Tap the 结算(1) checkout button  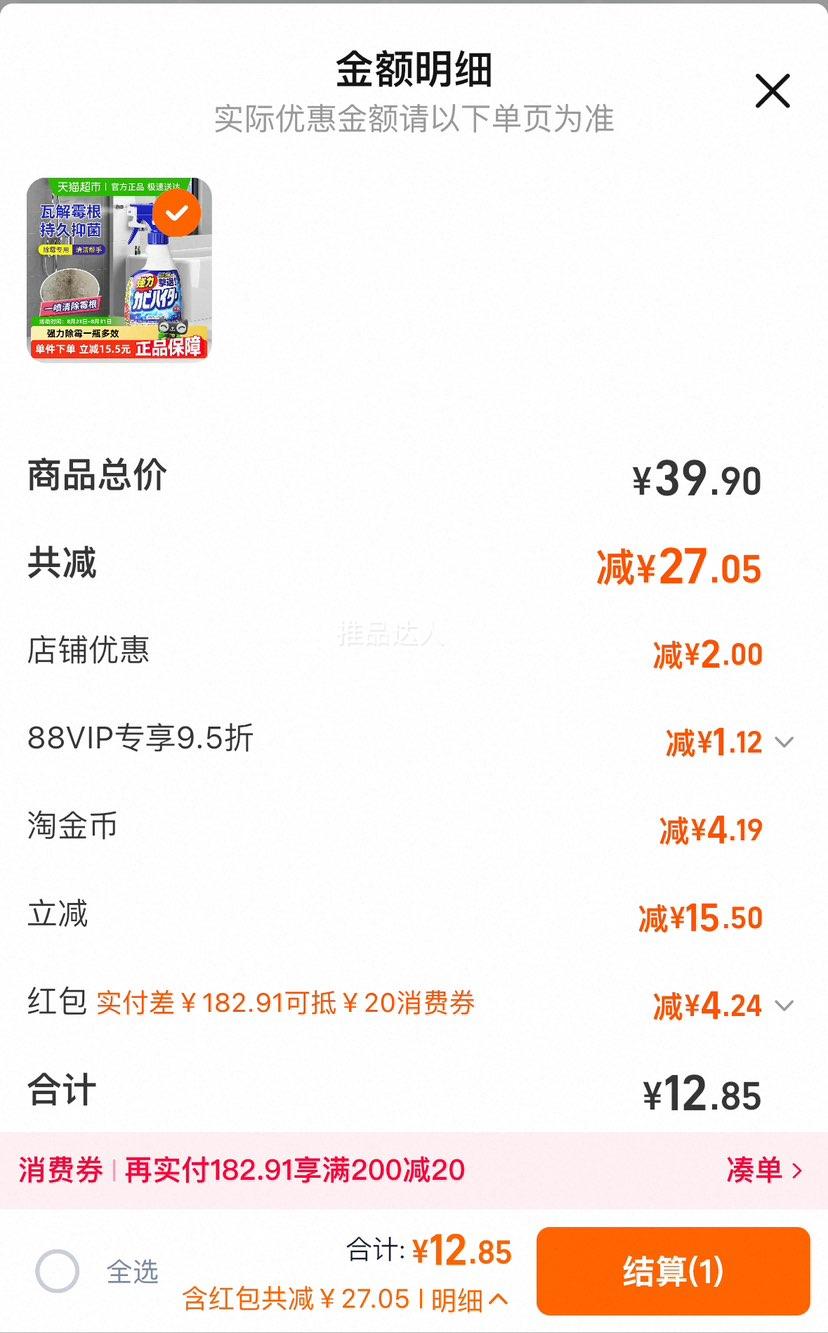[673, 1271]
